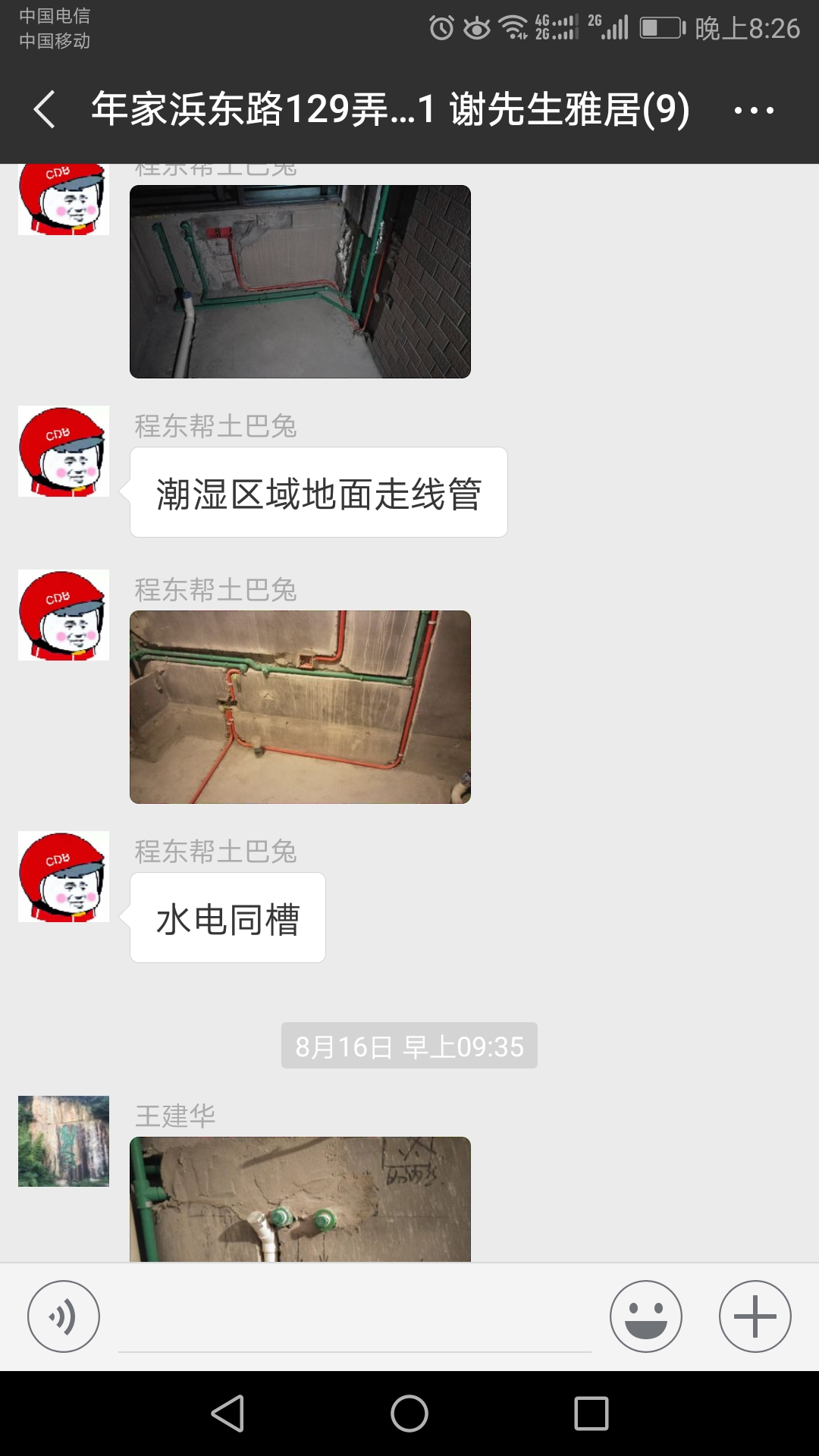Open the plus attachment menu
Viewport: 819px width, 1456px height.
point(755,1316)
